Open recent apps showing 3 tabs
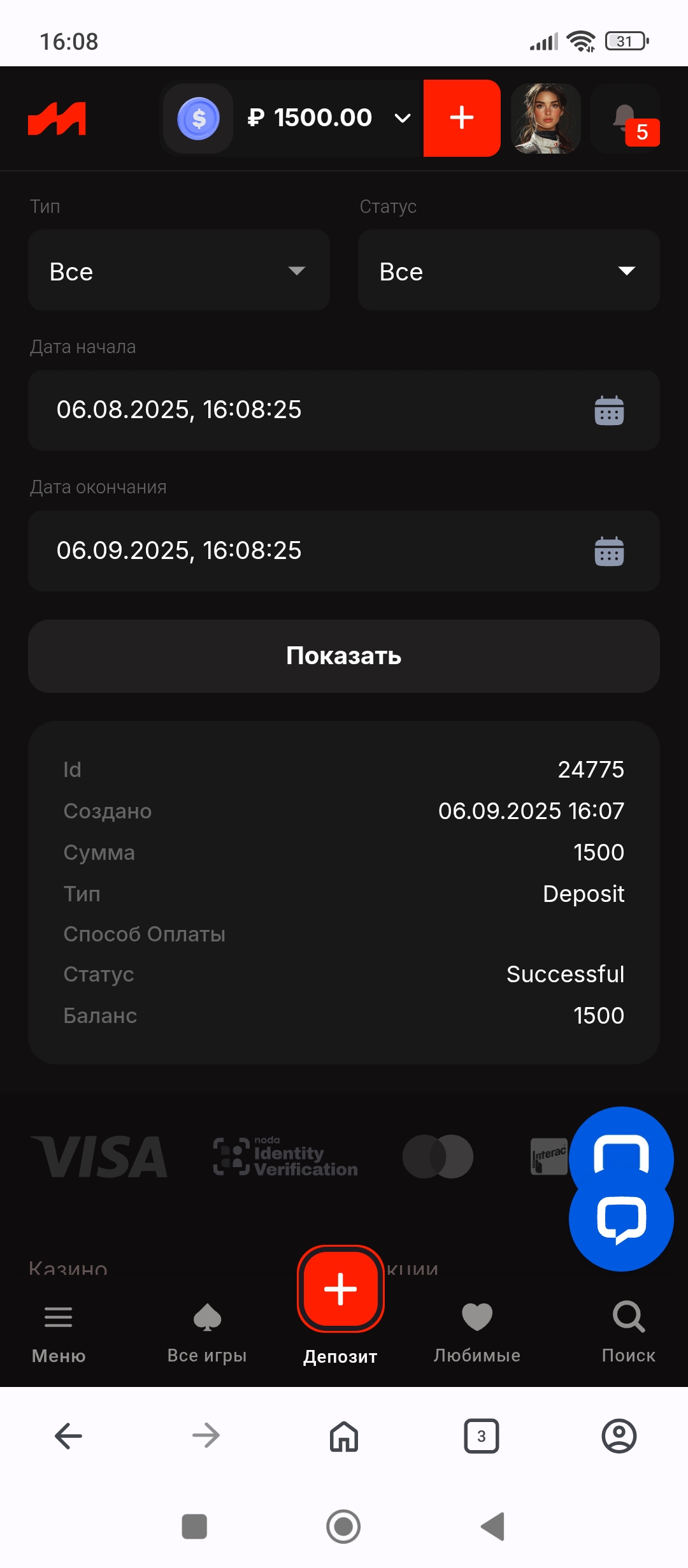This screenshot has height=1568, width=688. tap(482, 1436)
